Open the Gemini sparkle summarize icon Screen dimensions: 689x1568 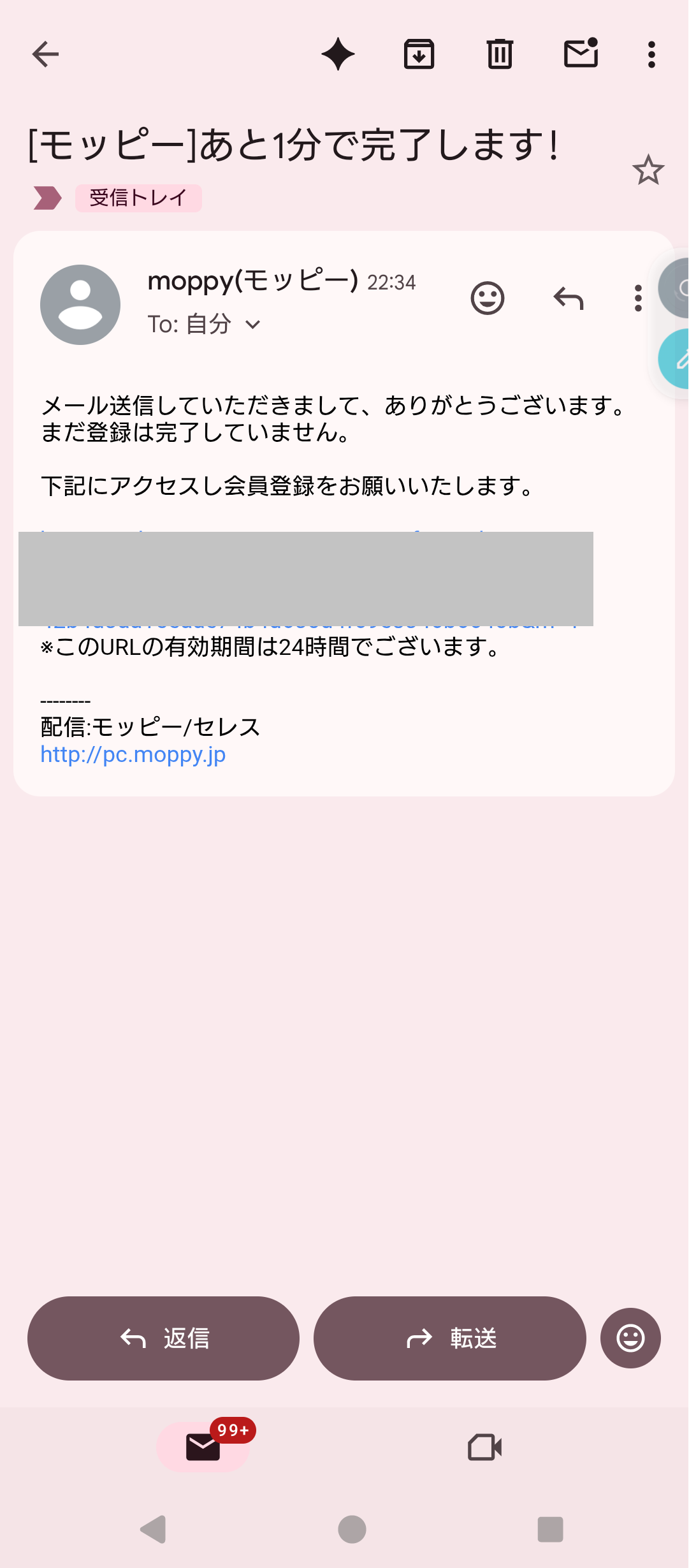[338, 54]
